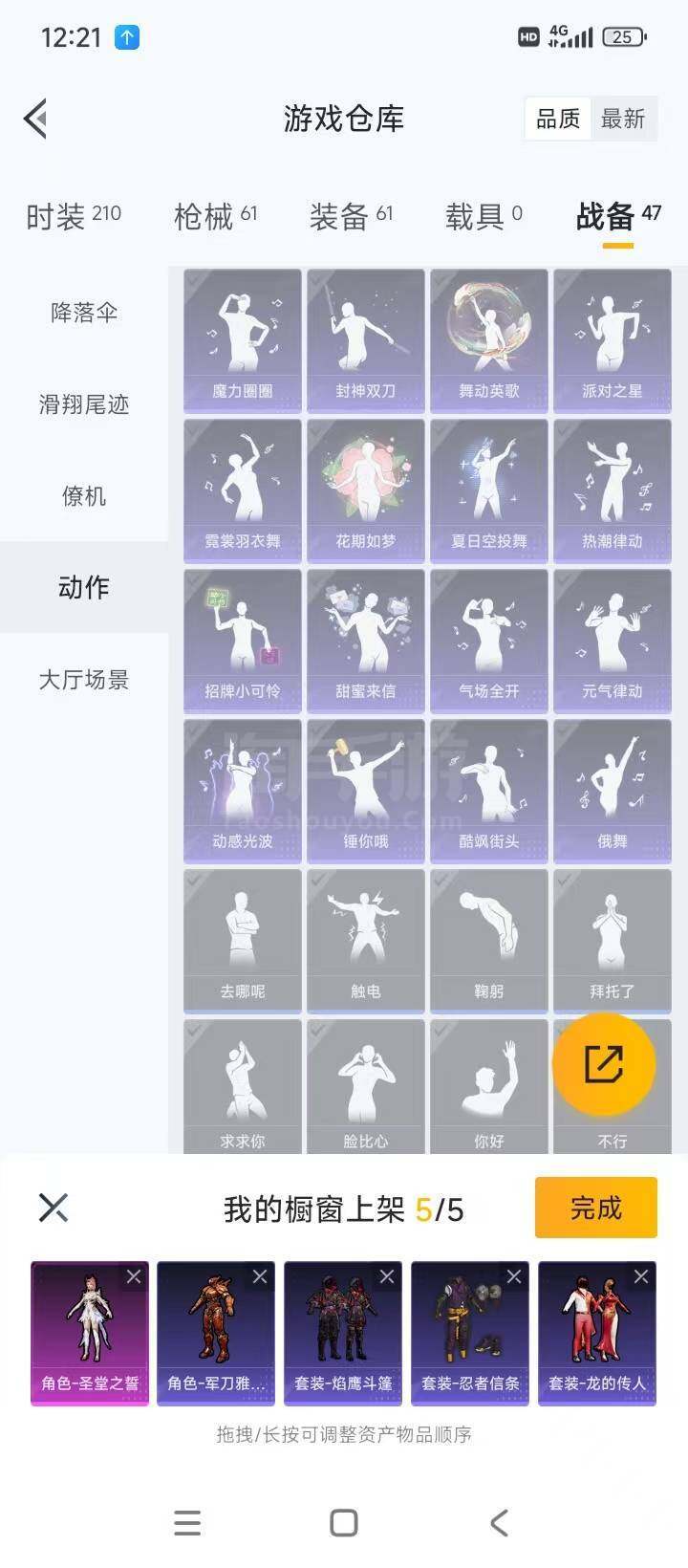Remove 角色-圣堂之誓 from the showcase

(134, 1276)
